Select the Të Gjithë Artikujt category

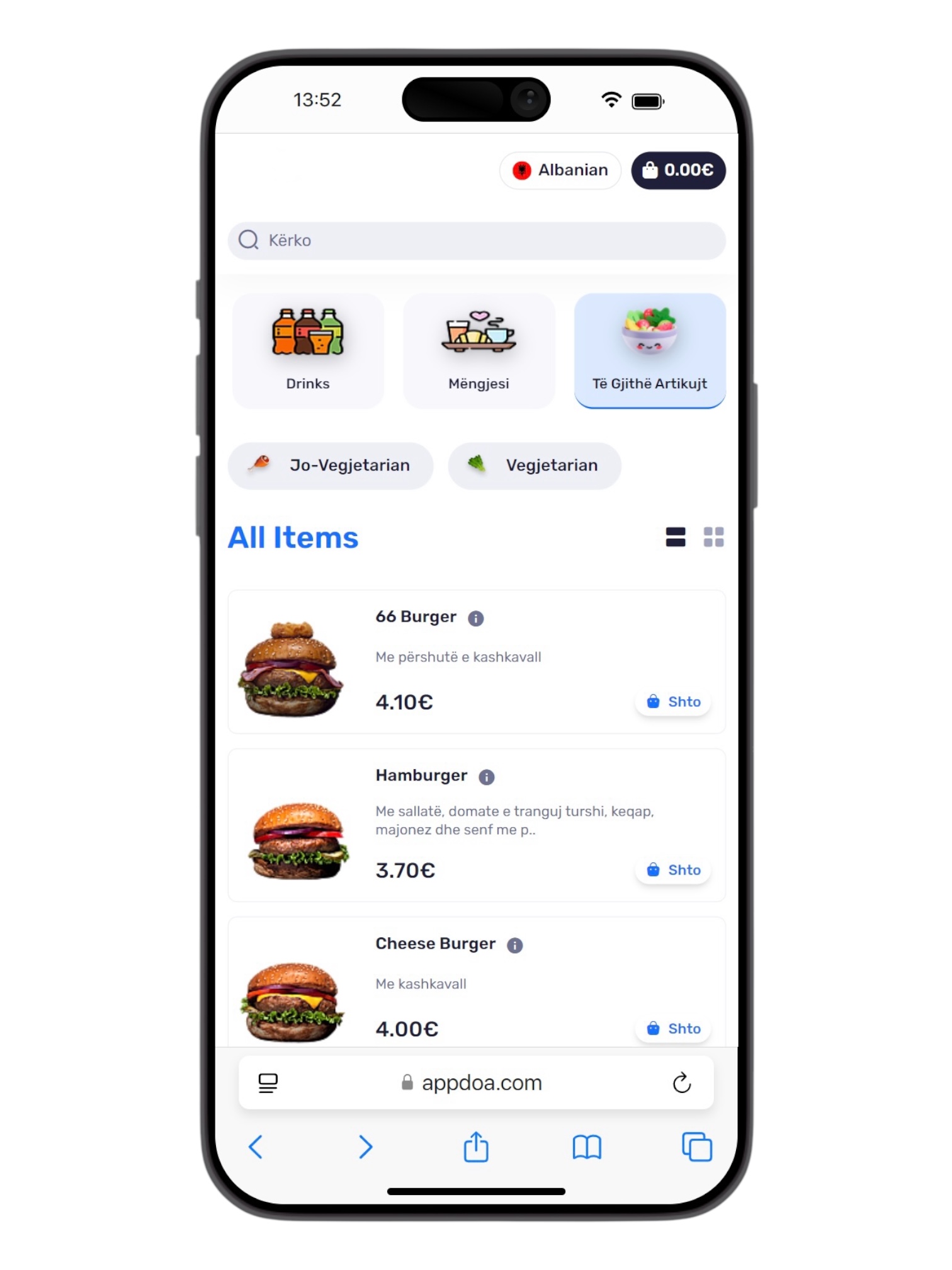point(649,350)
